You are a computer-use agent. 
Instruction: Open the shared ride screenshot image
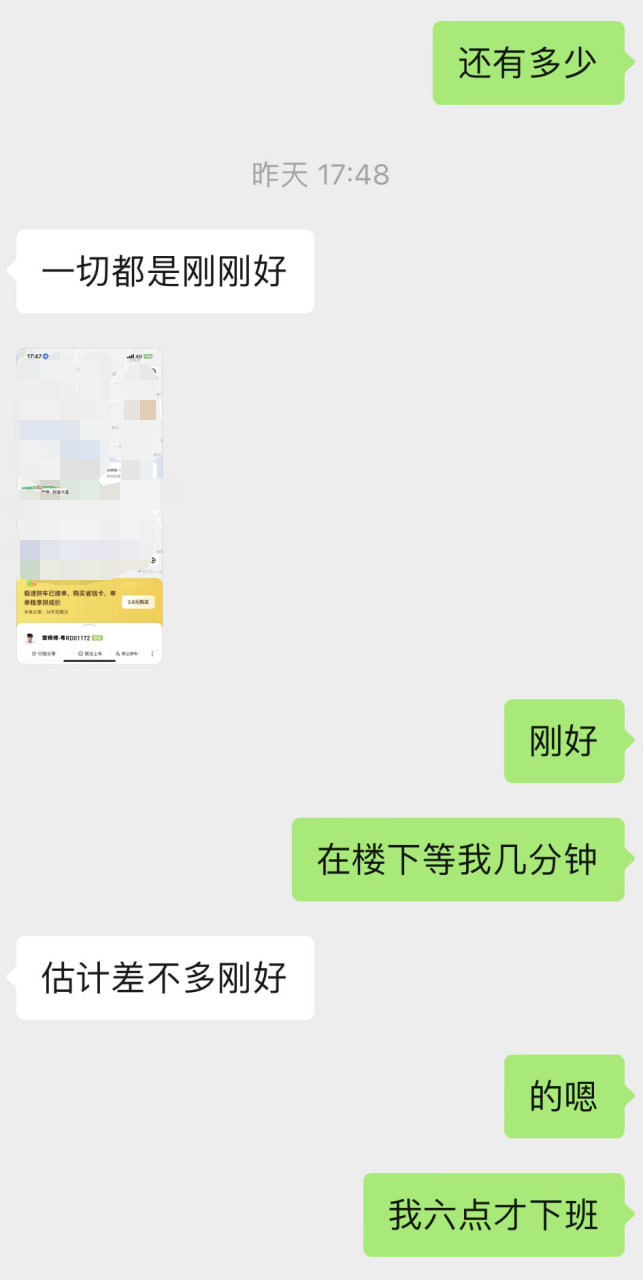click(89, 506)
